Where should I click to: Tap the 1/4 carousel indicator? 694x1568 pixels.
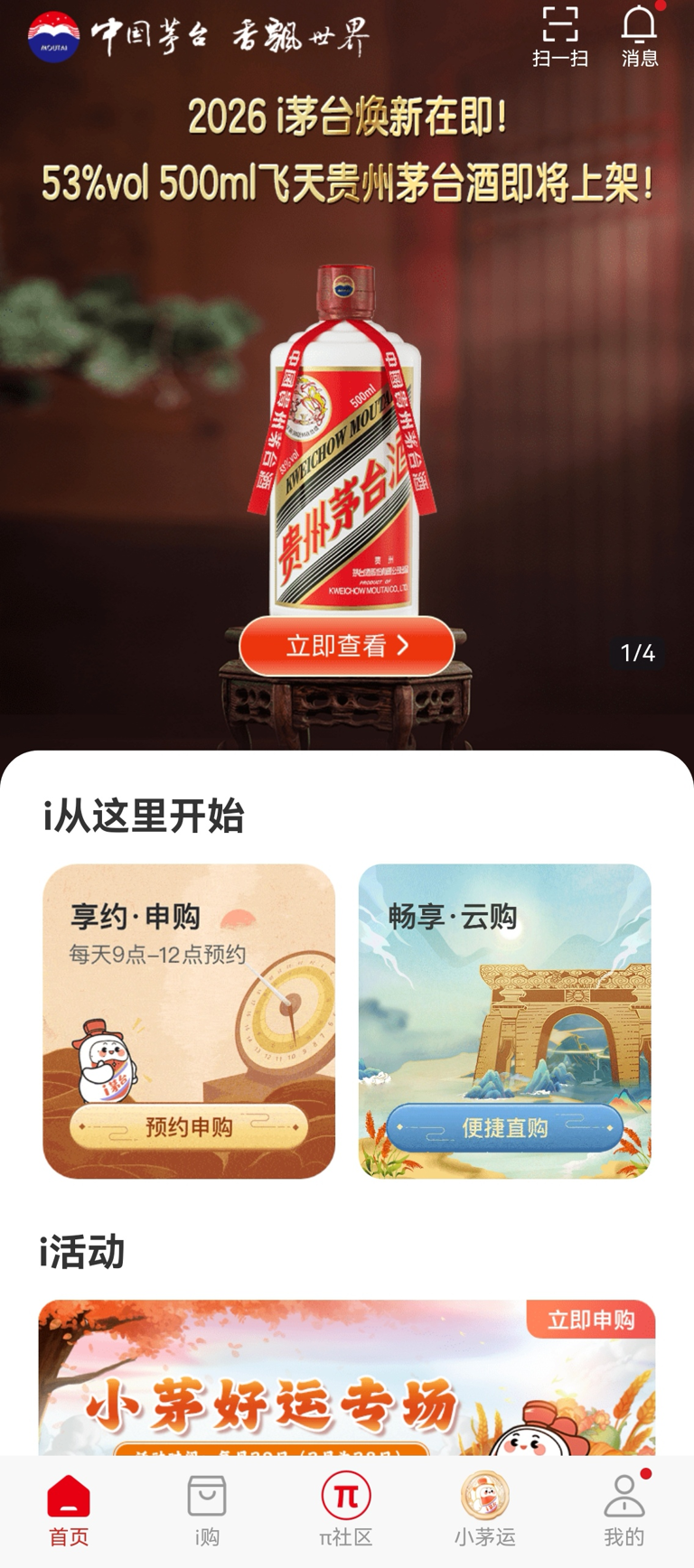636,653
